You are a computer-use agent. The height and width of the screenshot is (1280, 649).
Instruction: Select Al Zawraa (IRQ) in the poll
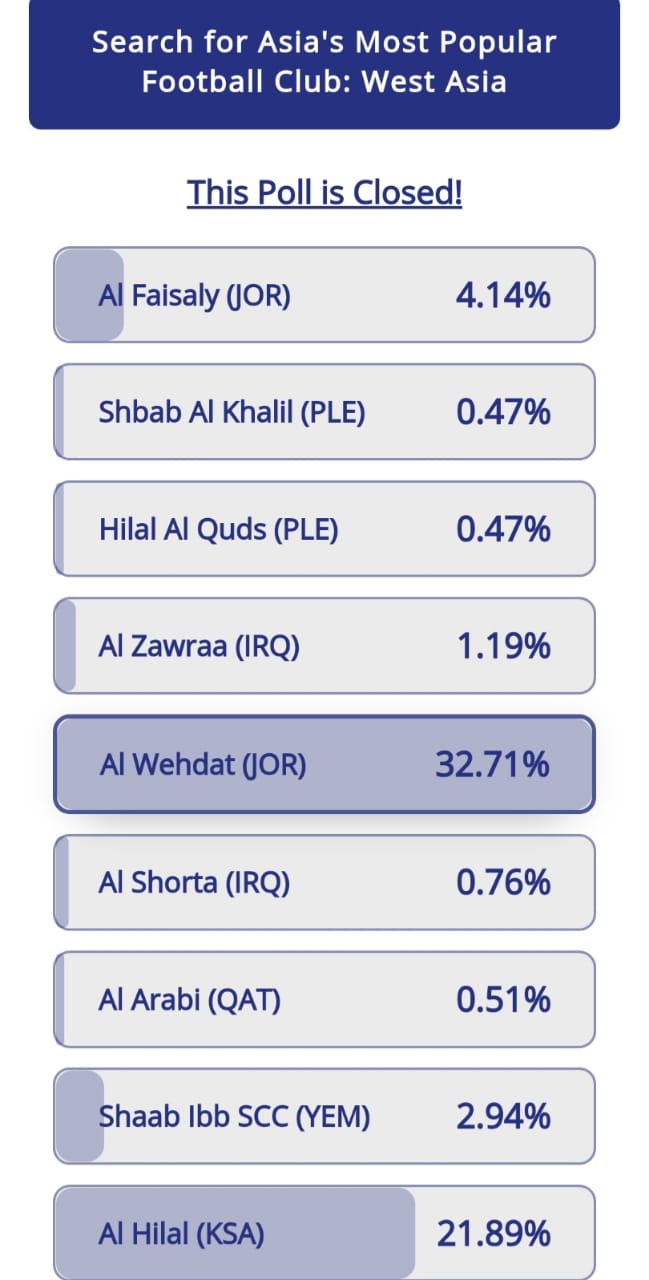coord(324,646)
